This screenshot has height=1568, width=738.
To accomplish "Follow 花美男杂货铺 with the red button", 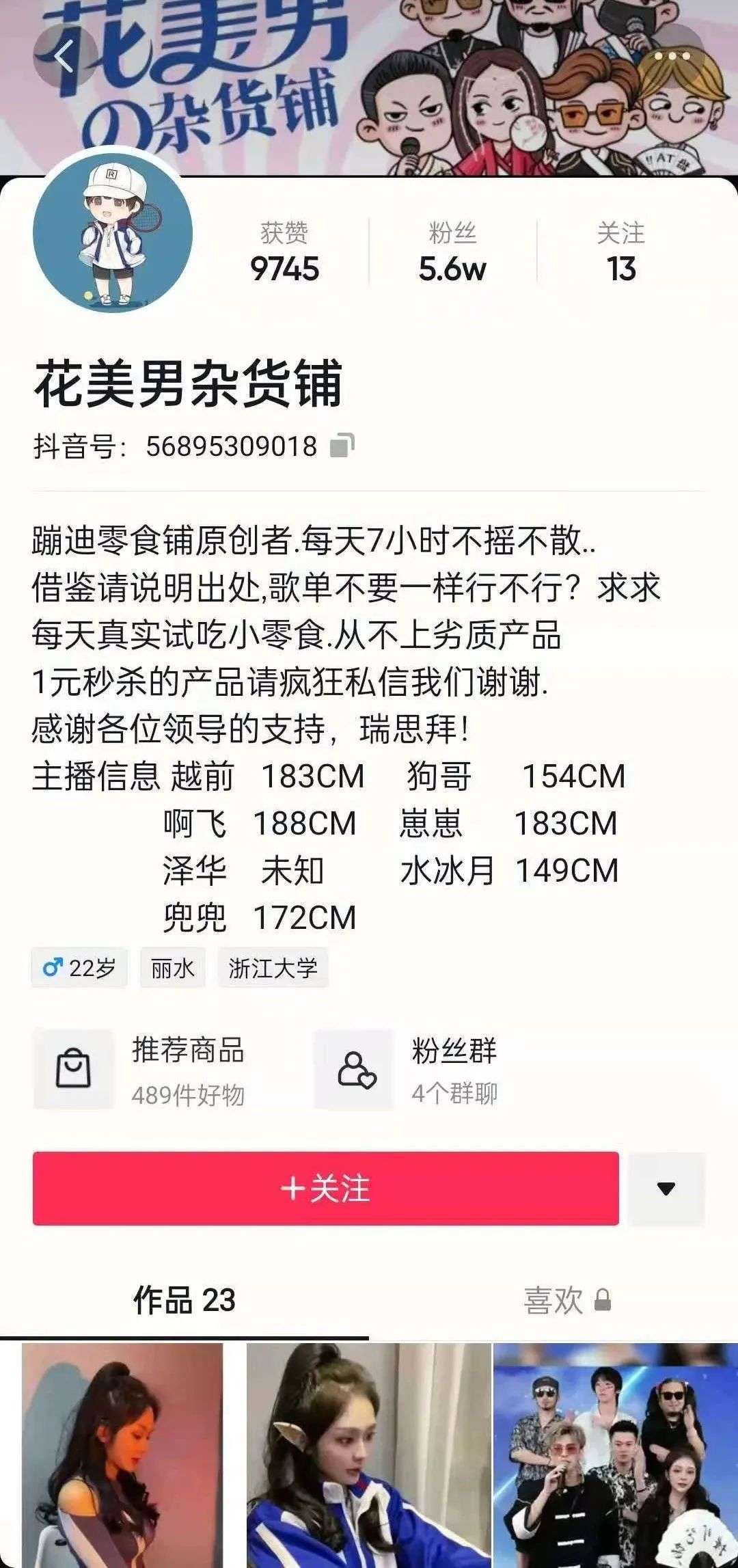I will (x=325, y=1189).
